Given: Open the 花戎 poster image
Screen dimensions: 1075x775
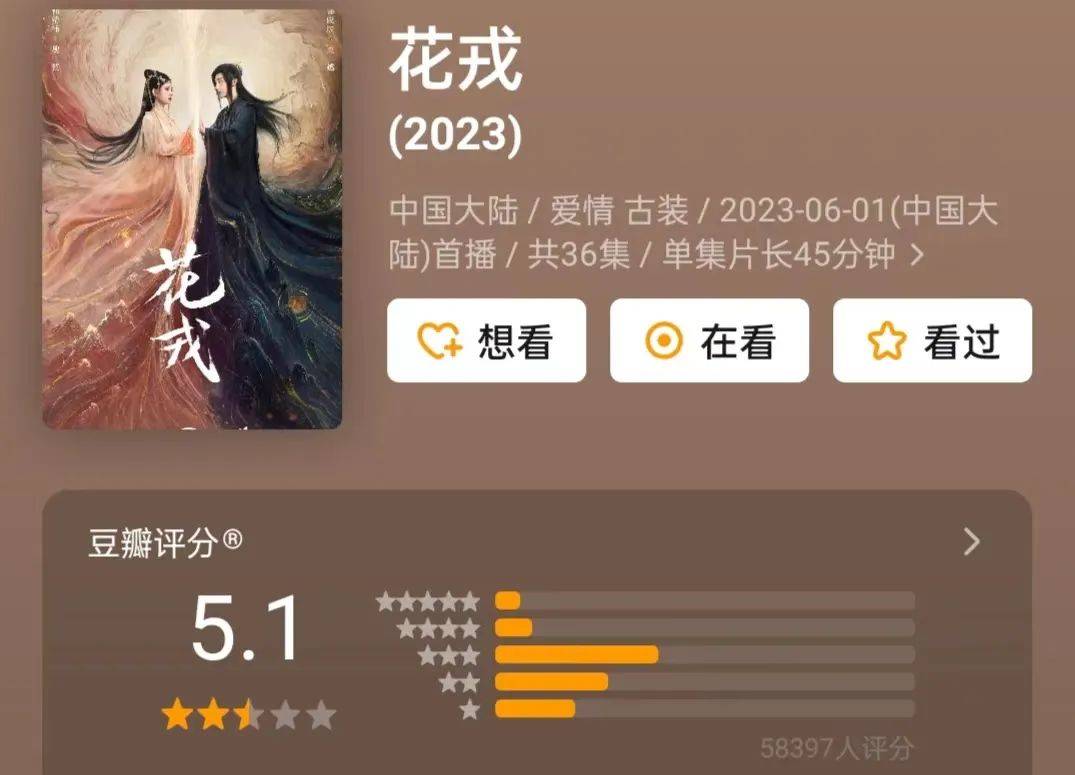Looking at the screenshot, I should [x=192, y=219].
